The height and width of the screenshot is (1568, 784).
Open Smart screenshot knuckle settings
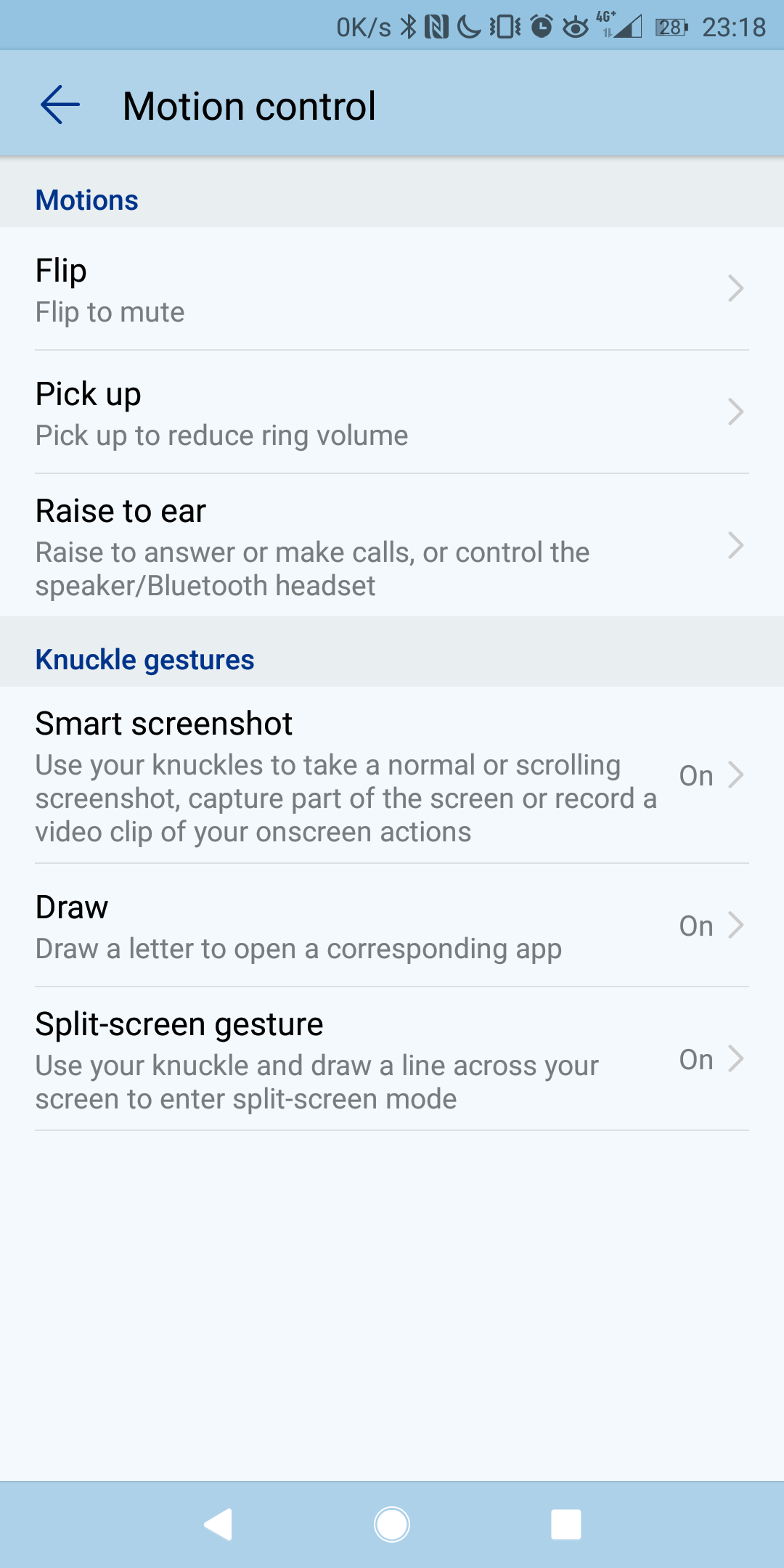(x=392, y=775)
